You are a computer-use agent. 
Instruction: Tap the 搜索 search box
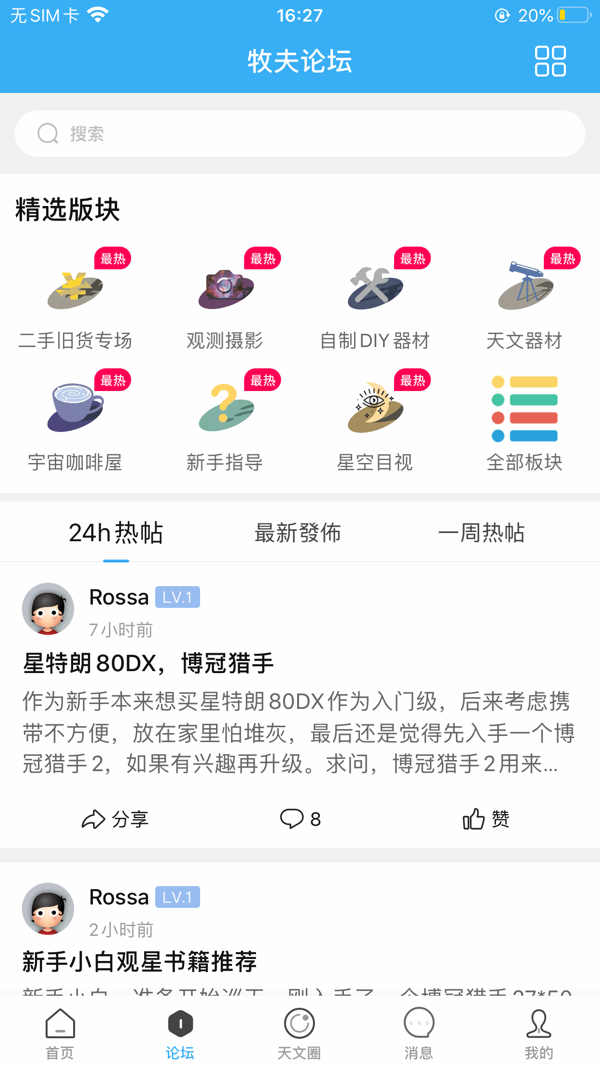coord(300,134)
